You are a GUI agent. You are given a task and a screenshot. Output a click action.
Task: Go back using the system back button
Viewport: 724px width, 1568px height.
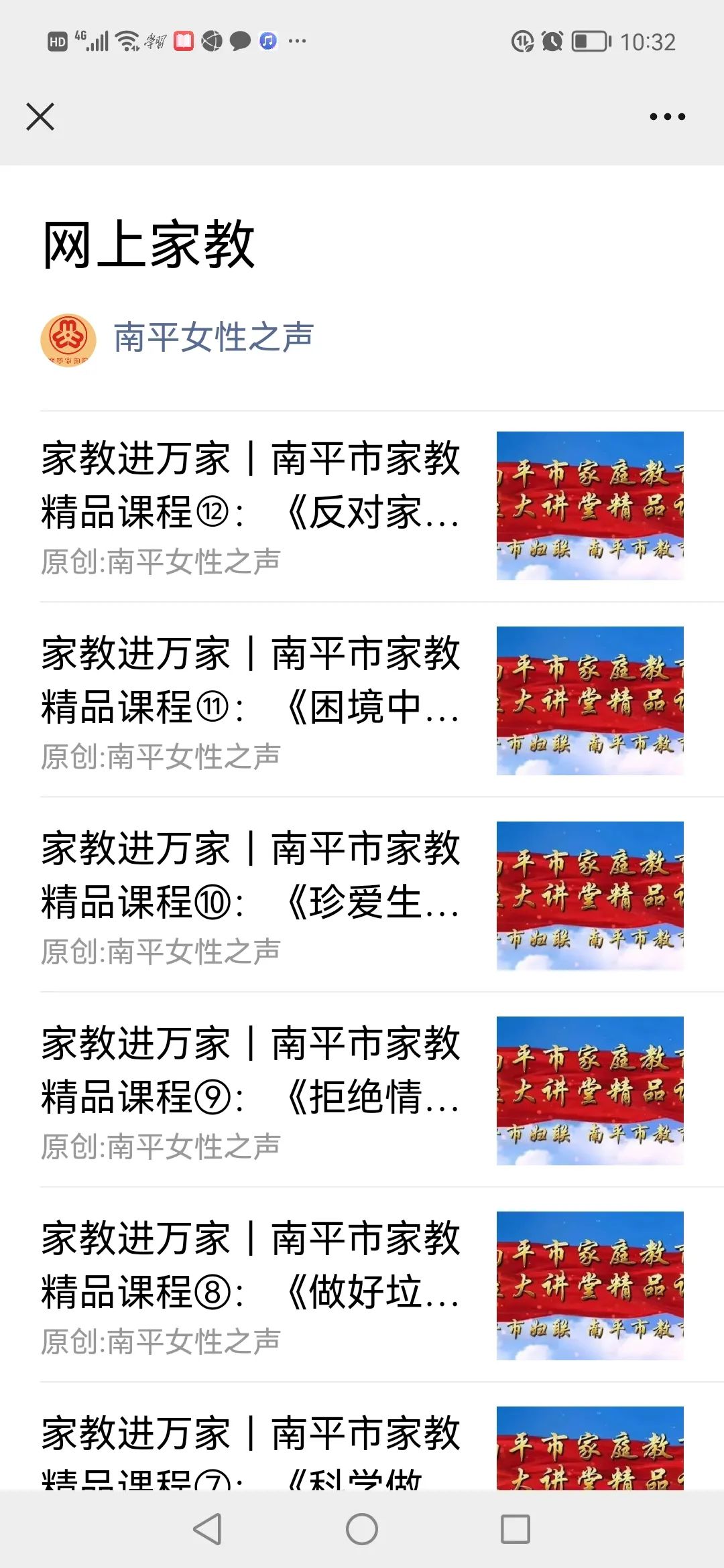pyautogui.click(x=207, y=1530)
